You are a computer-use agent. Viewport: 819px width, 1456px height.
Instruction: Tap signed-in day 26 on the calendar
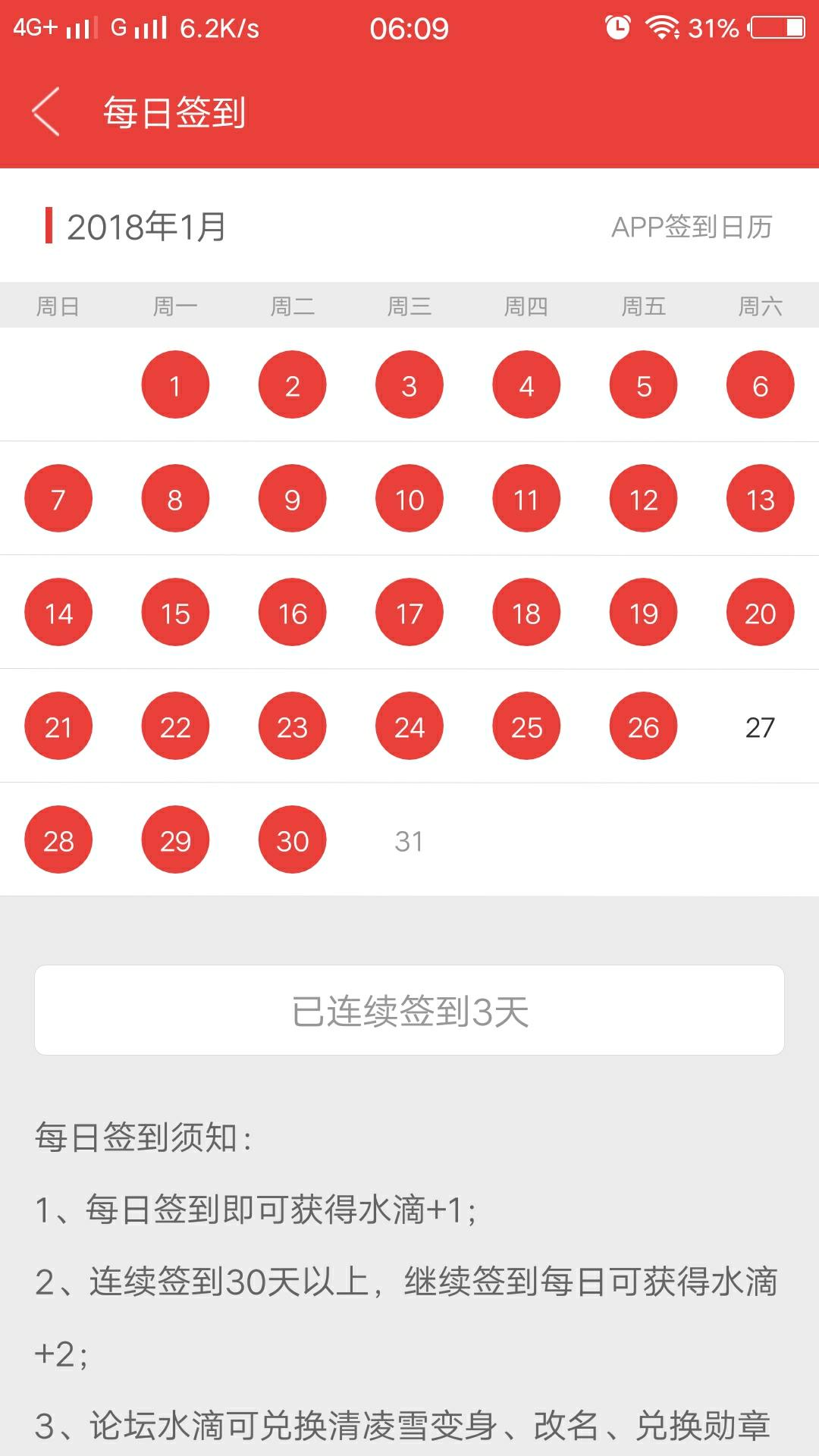(x=643, y=726)
